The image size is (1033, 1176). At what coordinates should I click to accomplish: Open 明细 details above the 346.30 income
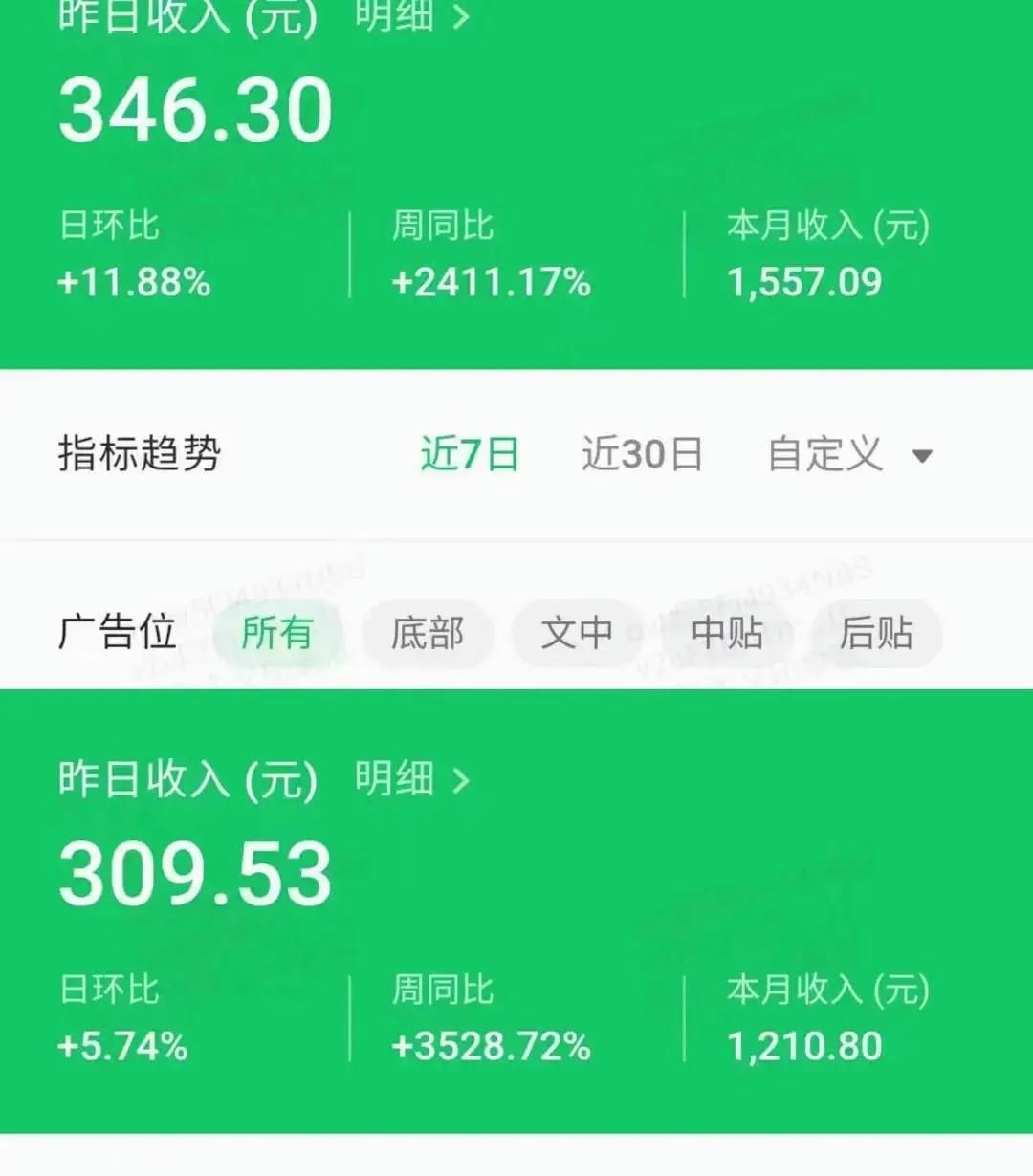pos(412,15)
